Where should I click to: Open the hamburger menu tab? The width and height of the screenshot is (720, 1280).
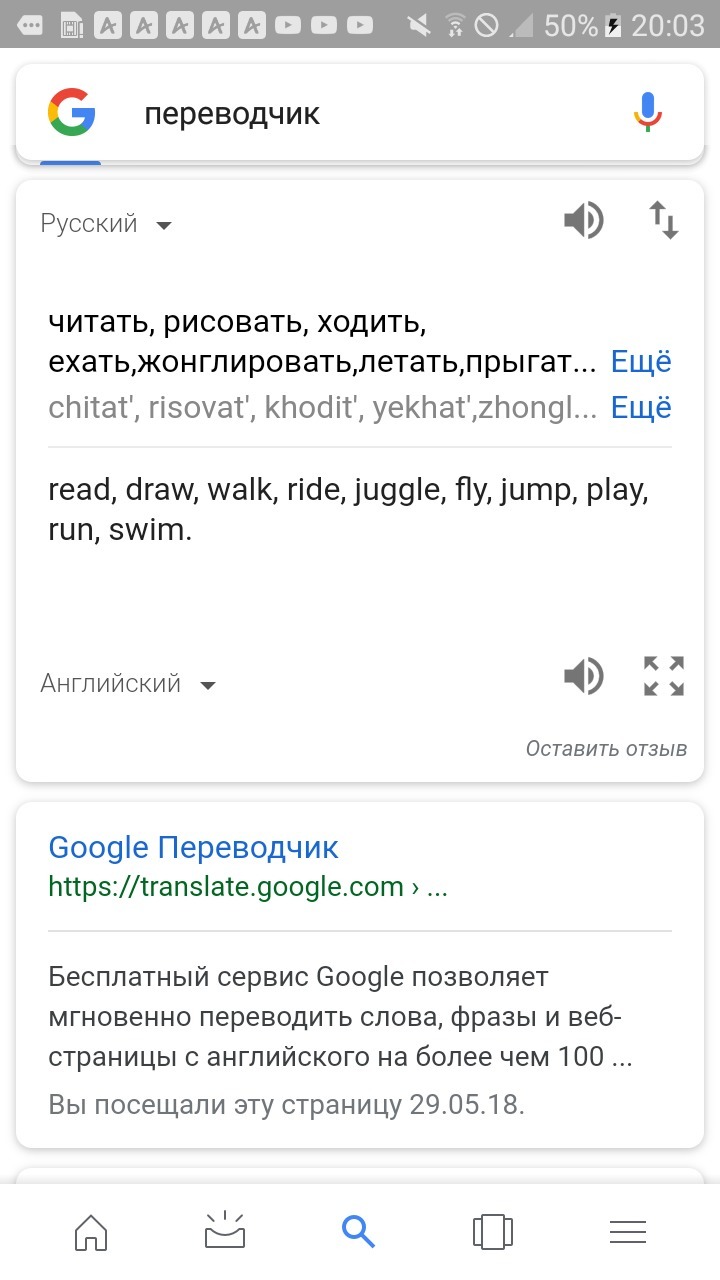(628, 1232)
